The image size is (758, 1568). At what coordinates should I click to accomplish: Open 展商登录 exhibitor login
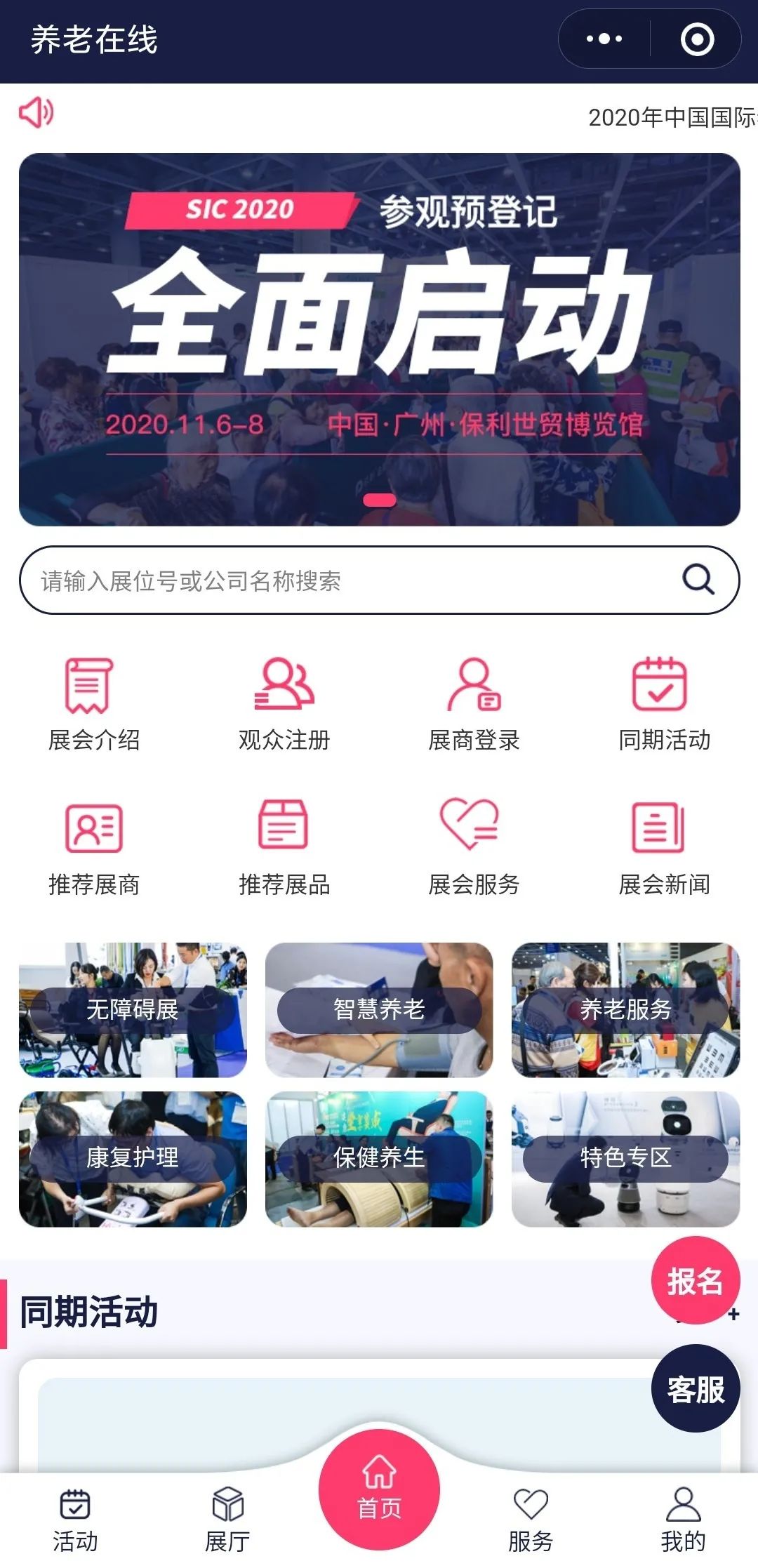point(474,703)
